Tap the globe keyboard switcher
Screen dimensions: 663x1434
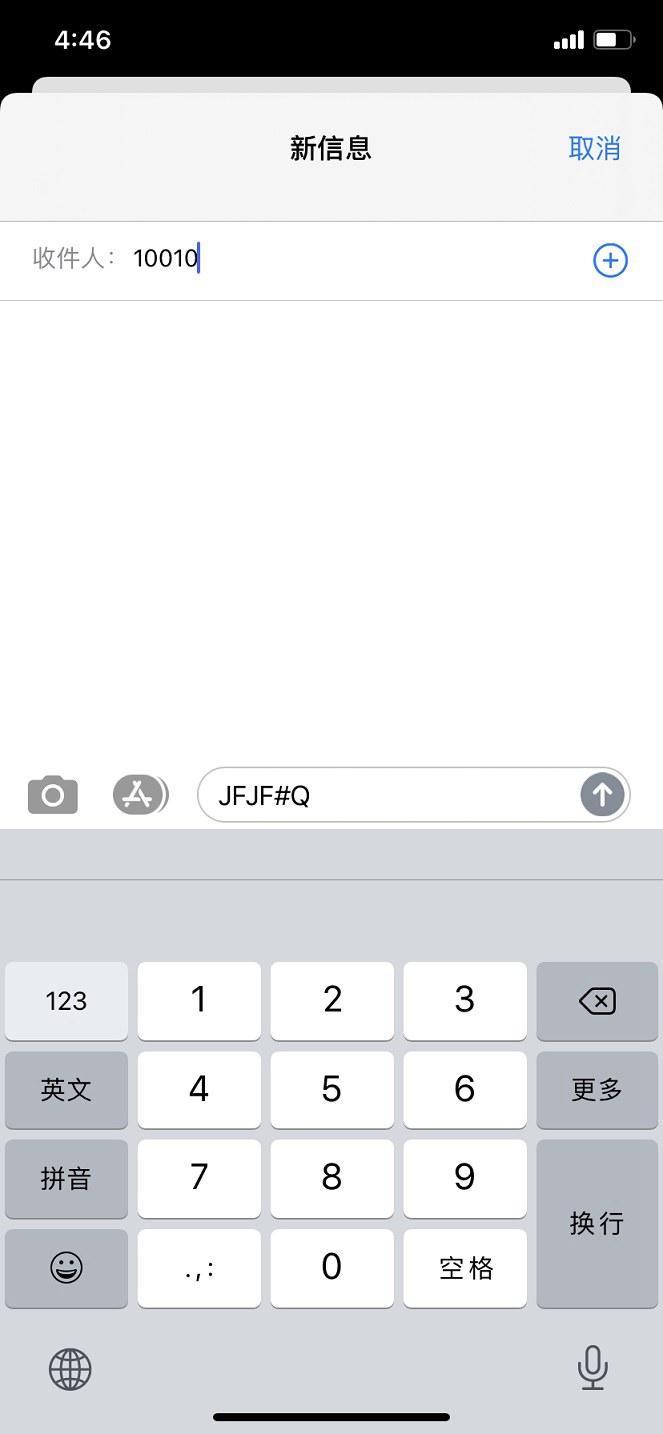click(70, 1368)
